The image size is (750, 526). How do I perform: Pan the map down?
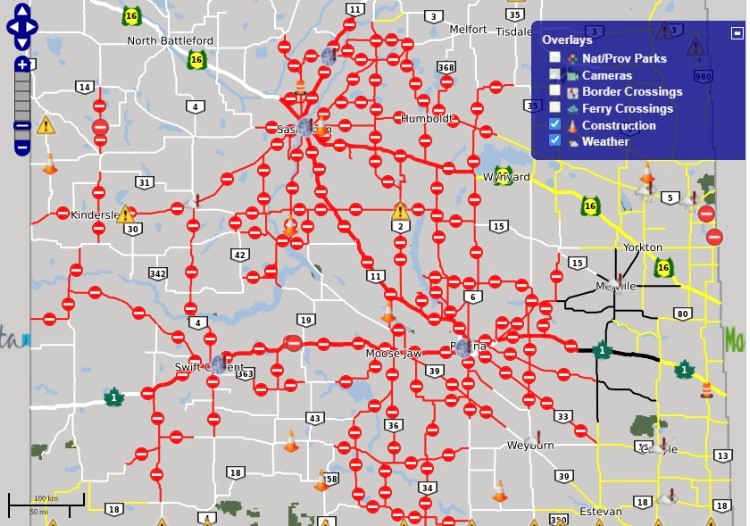[x=22, y=42]
